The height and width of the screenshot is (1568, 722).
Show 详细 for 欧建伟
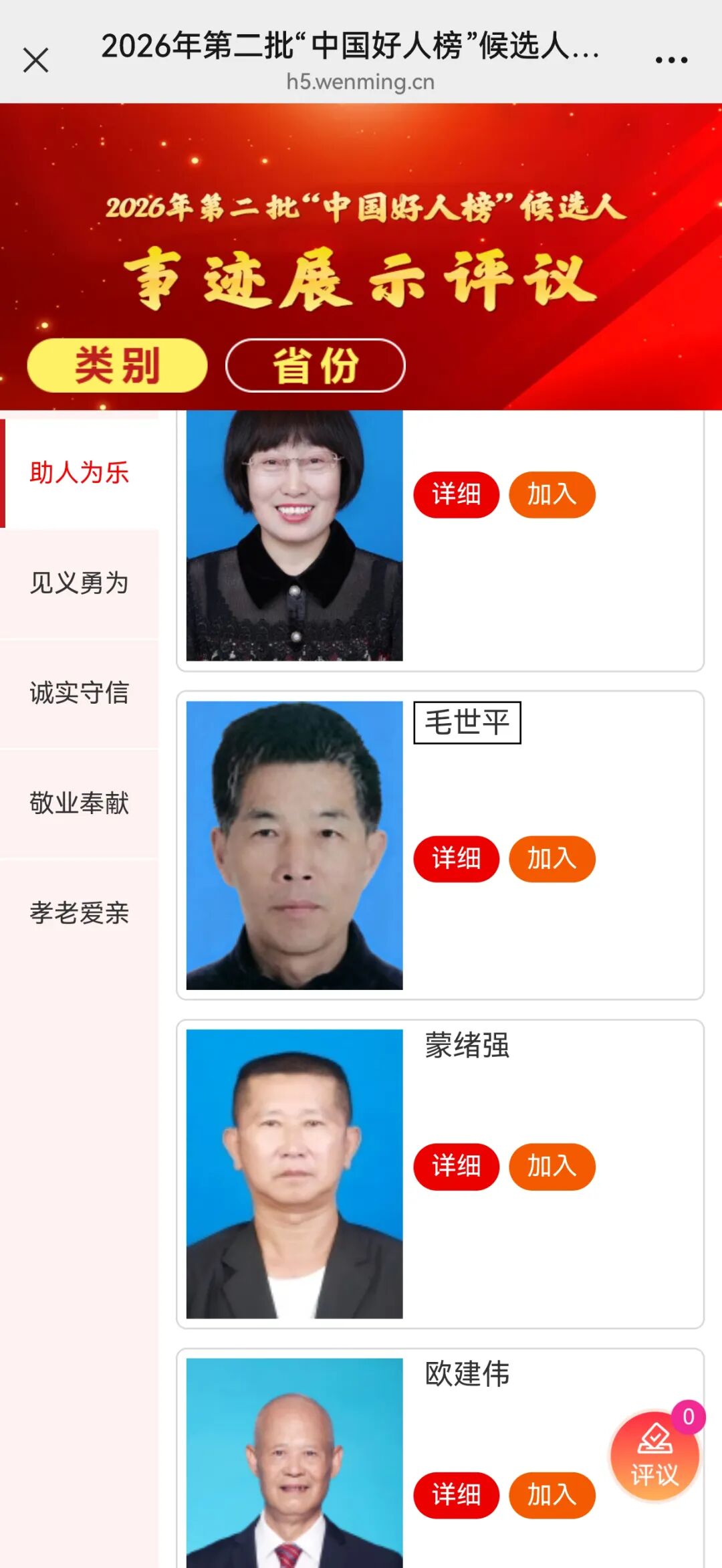click(x=456, y=1495)
